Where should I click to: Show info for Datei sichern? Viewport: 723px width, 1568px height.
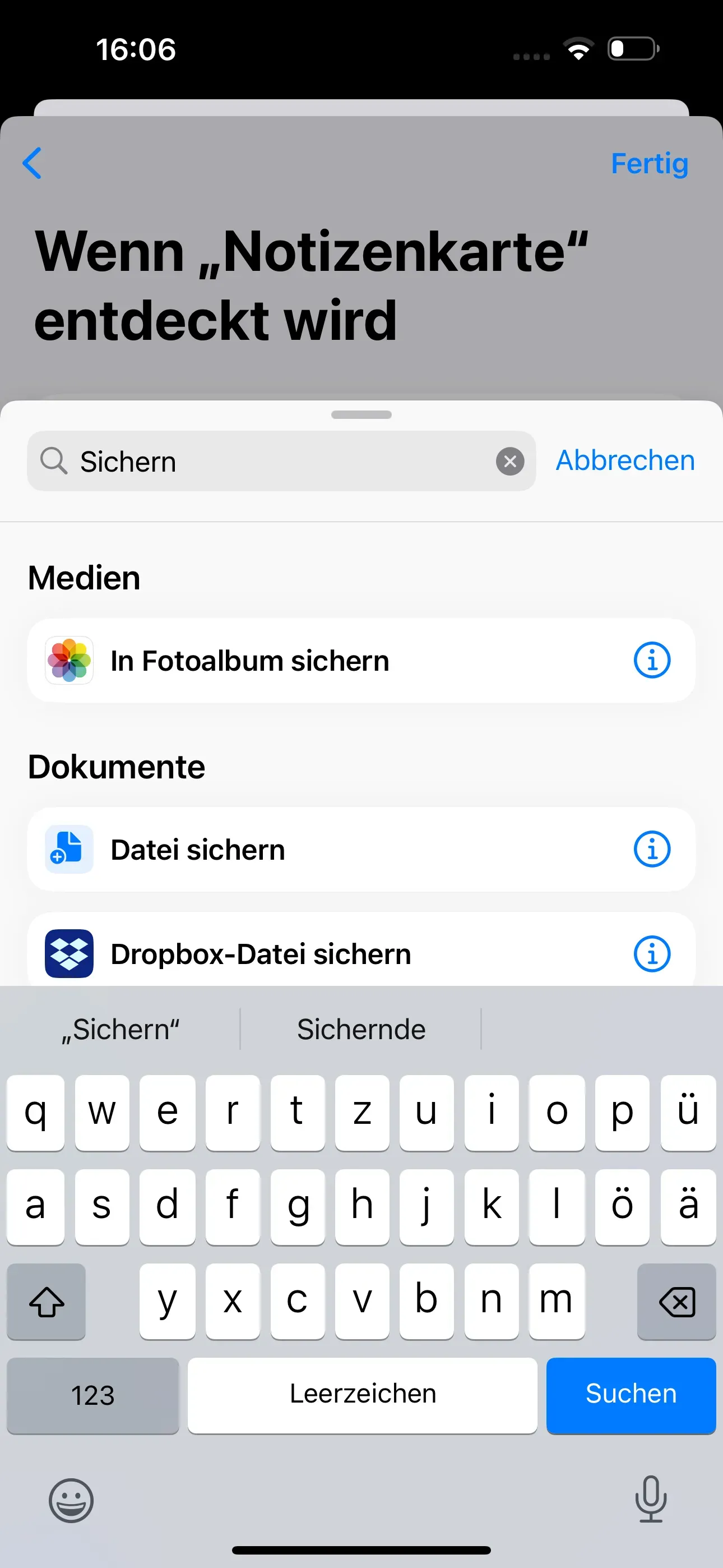pyautogui.click(x=652, y=849)
